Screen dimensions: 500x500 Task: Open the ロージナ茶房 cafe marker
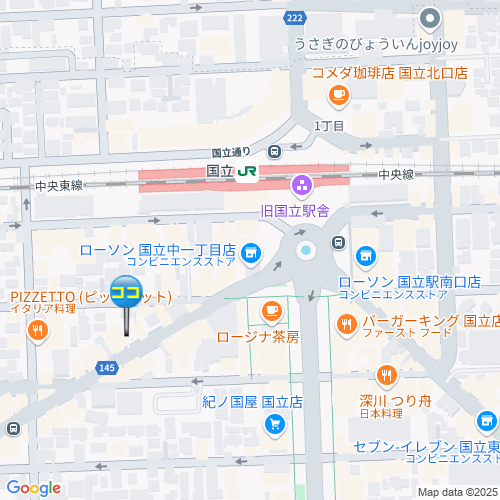click(x=272, y=313)
